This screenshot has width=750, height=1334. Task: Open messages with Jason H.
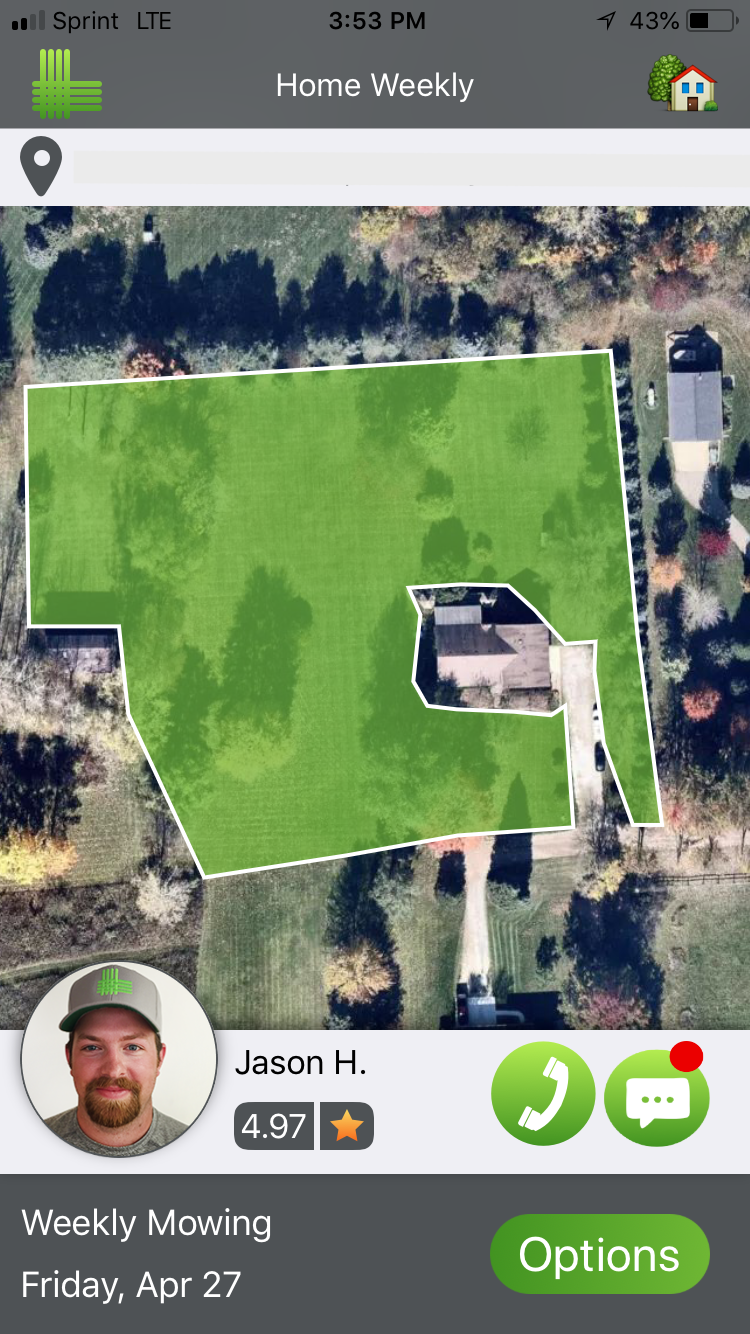657,1096
